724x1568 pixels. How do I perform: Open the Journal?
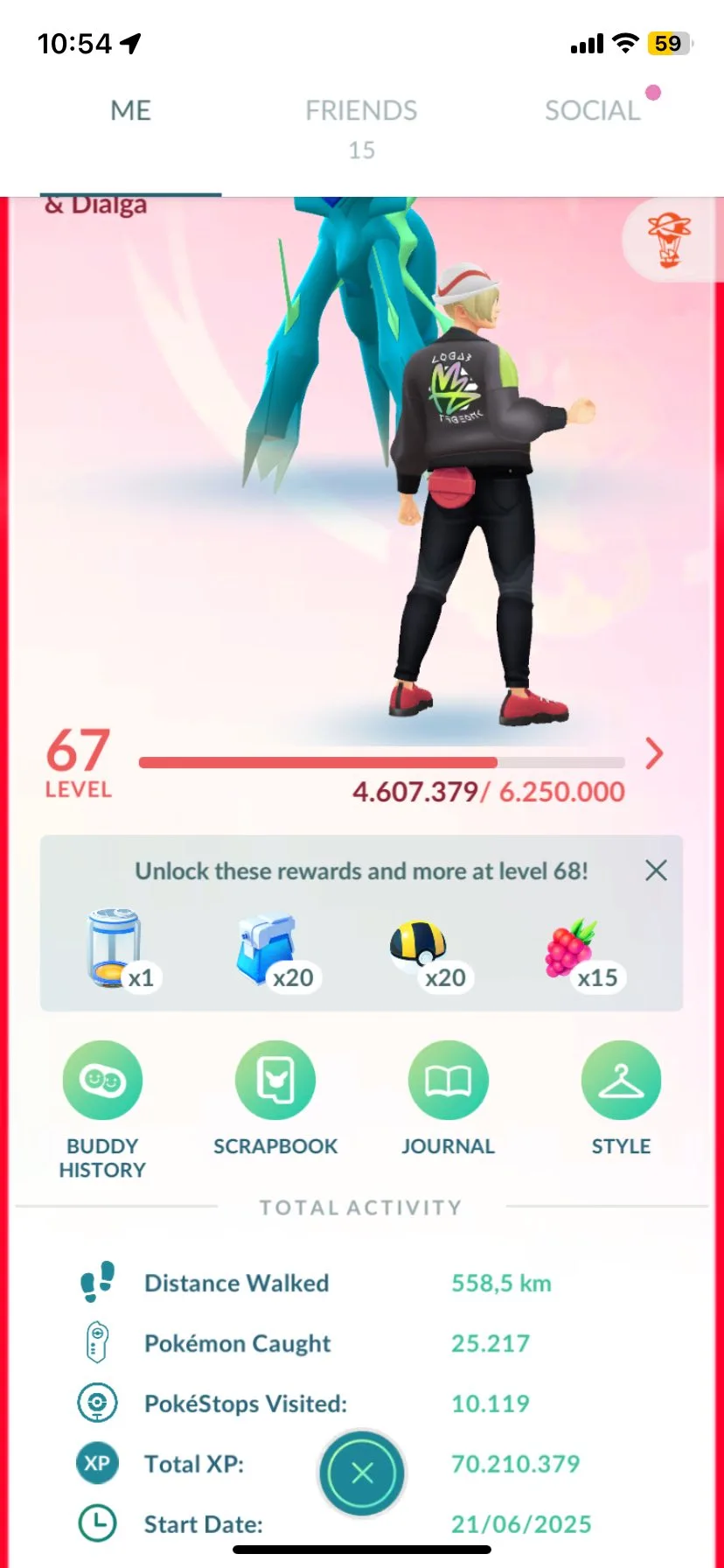pyautogui.click(x=448, y=1081)
